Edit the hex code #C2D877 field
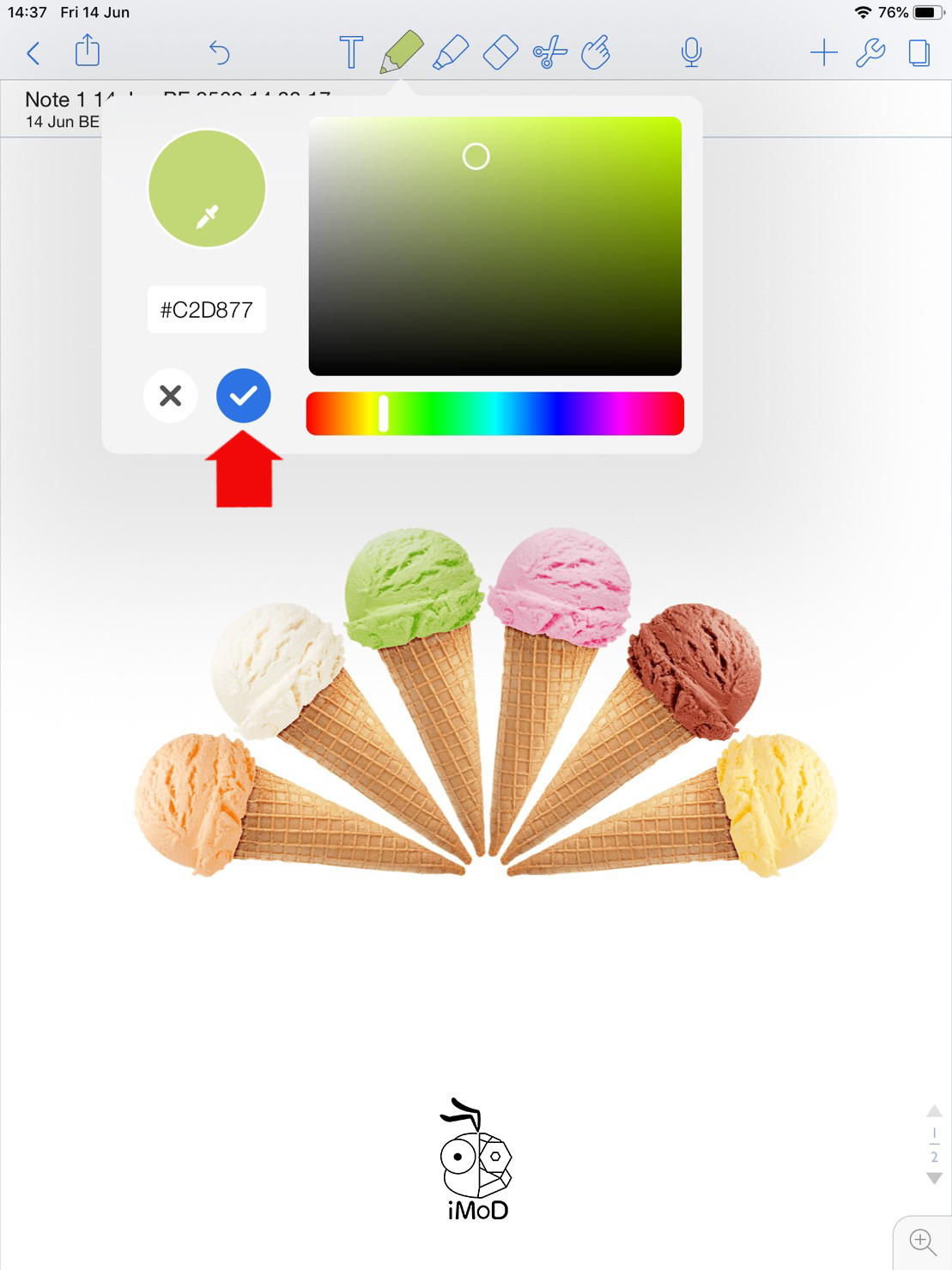Viewport: 952px width, 1270px height. pos(207,310)
